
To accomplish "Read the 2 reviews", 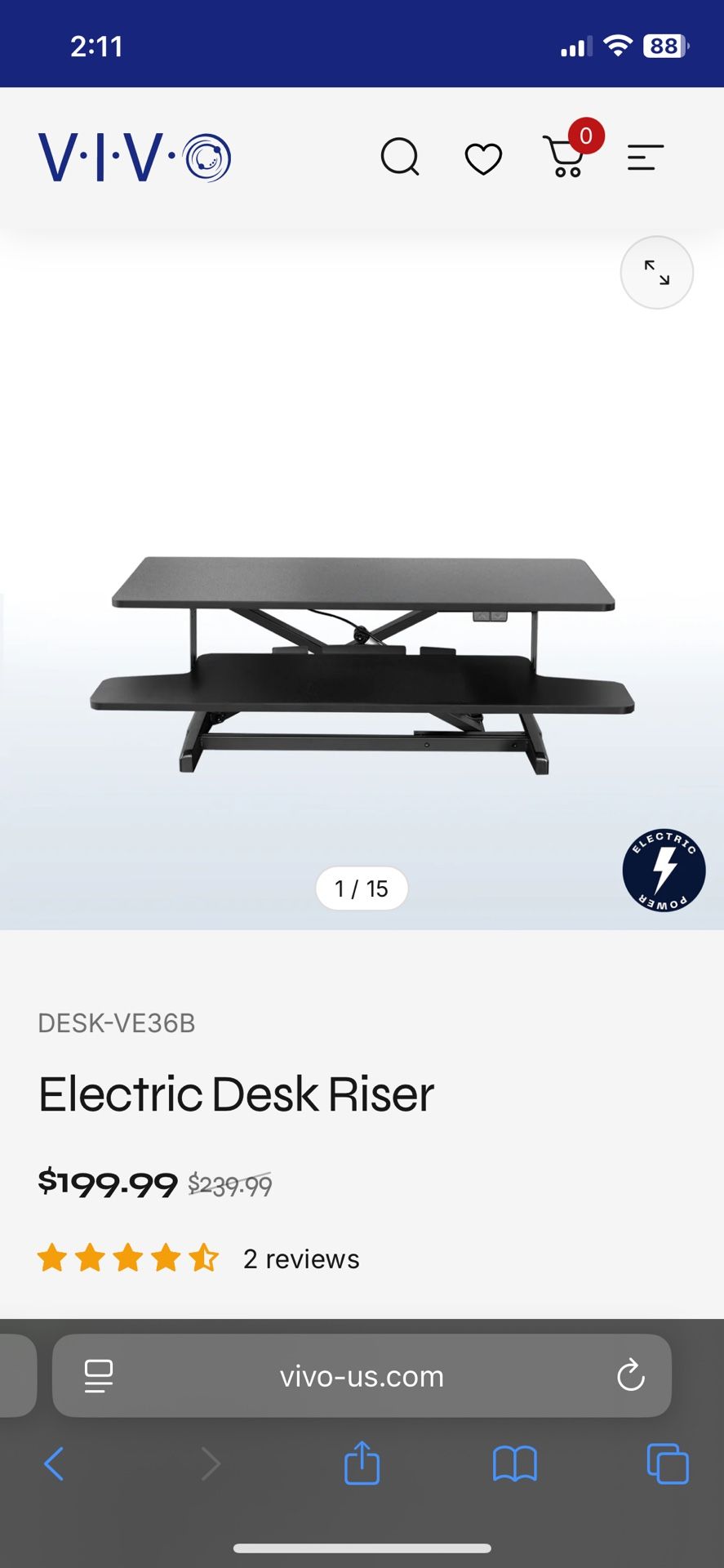I will (301, 1259).
